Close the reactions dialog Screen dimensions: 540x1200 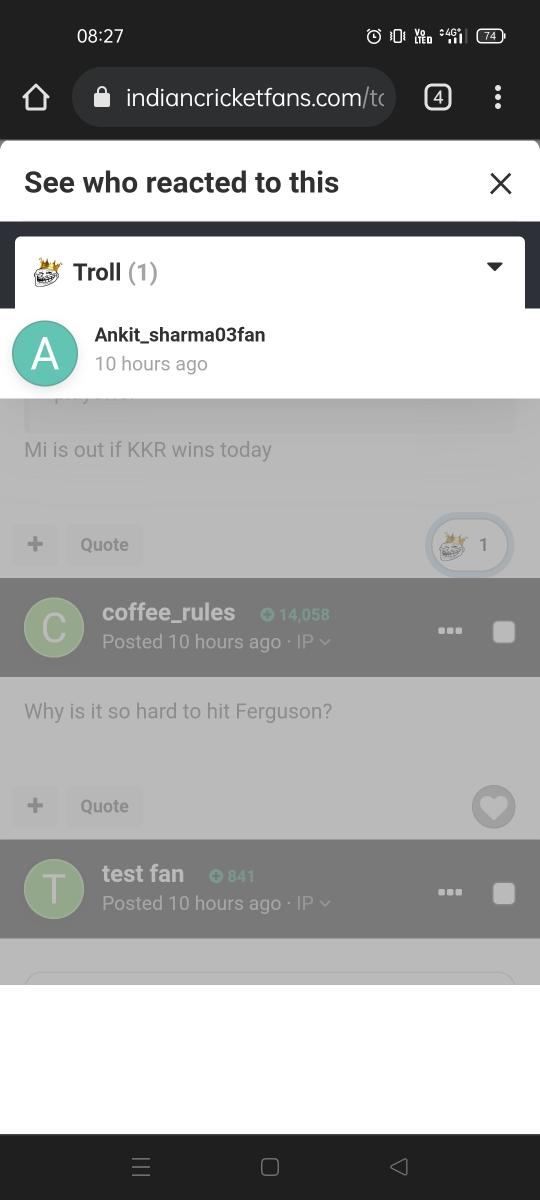click(x=500, y=183)
